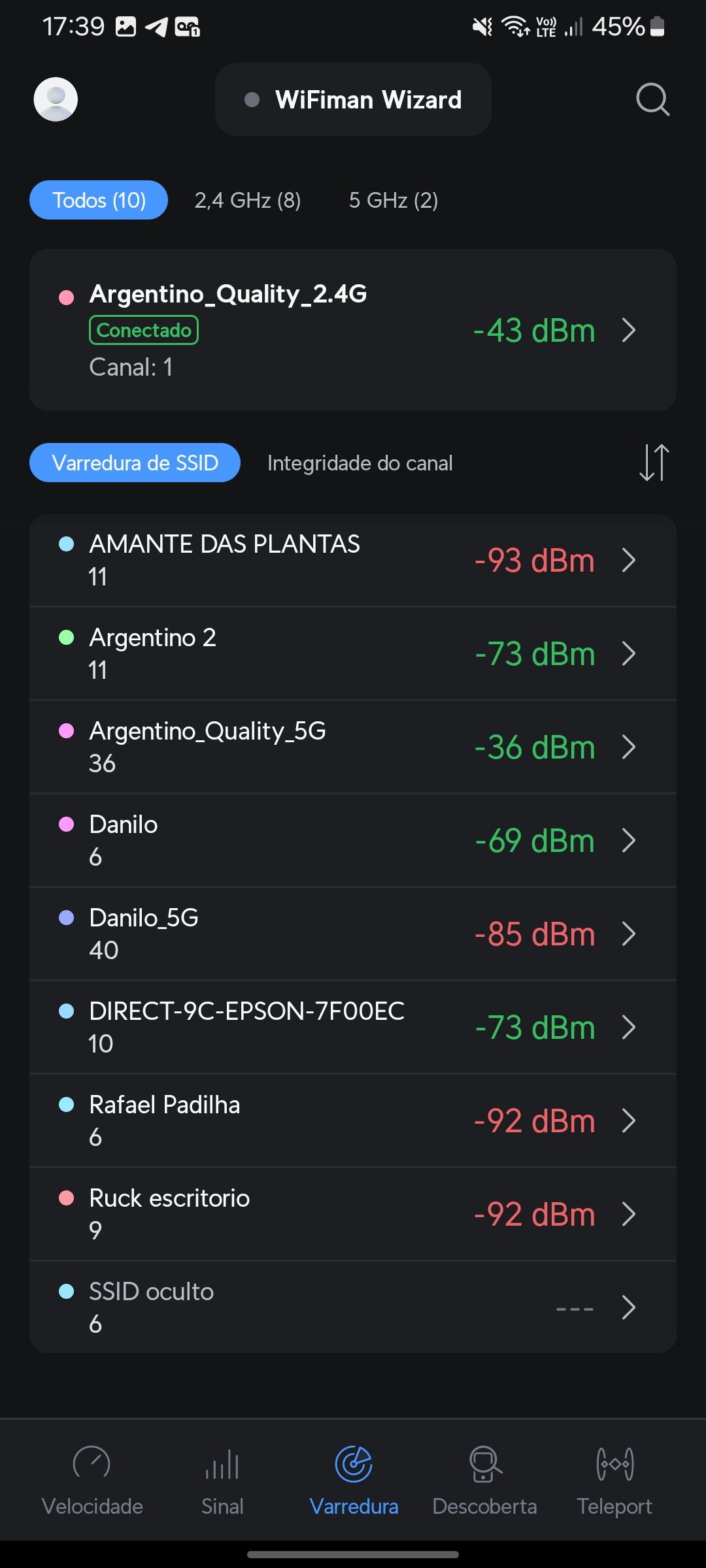Open Ruck escritorio network row

click(353, 1215)
